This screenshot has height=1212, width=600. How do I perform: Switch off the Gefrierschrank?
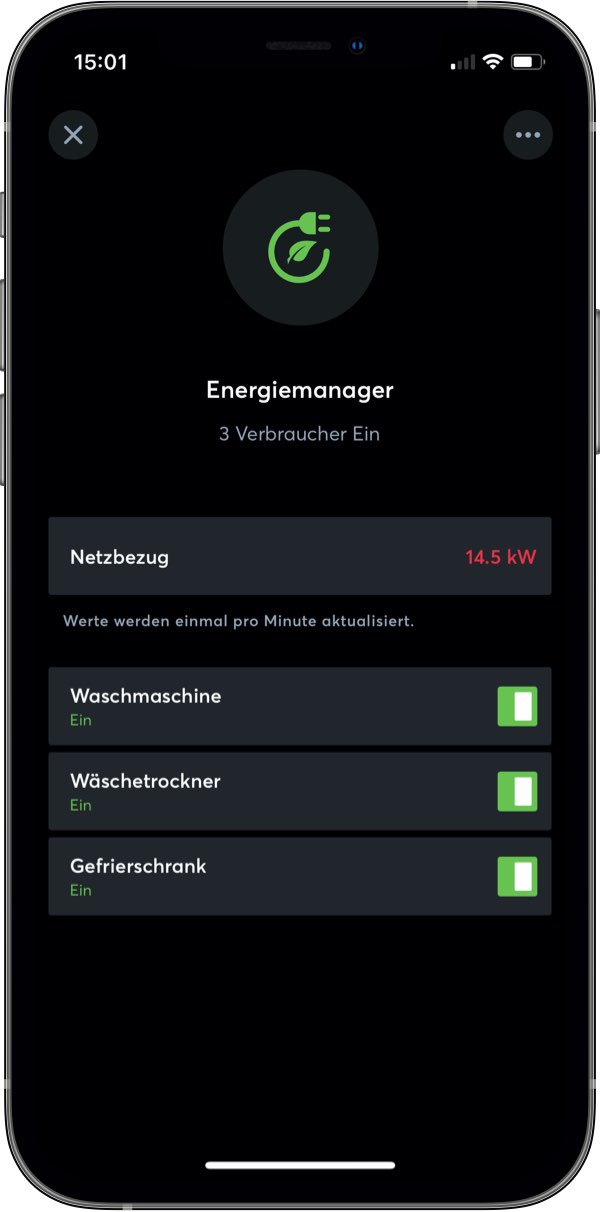click(x=517, y=876)
